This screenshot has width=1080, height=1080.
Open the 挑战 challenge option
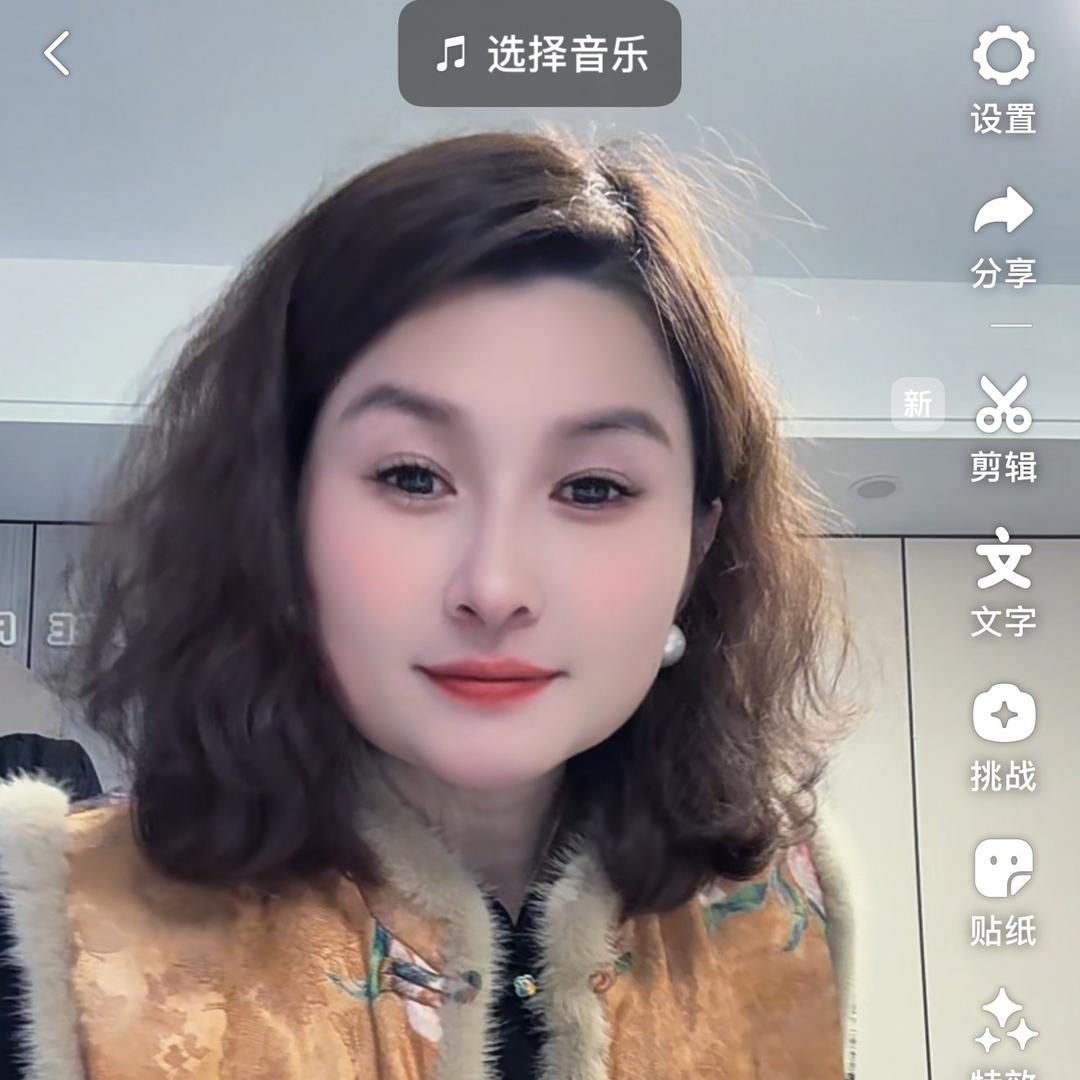tap(1003, 737)
